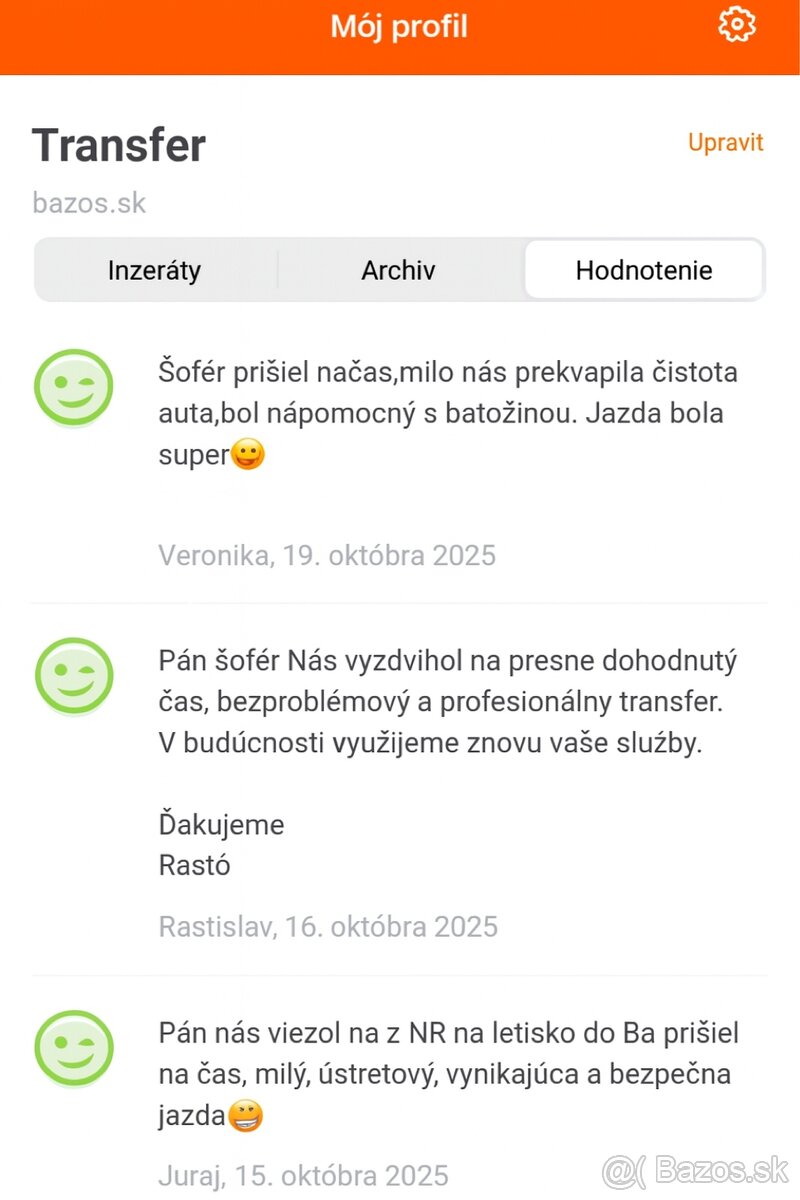Click the Transfer profile name
Screen dimensions: 800x1200
pos(119,145)
